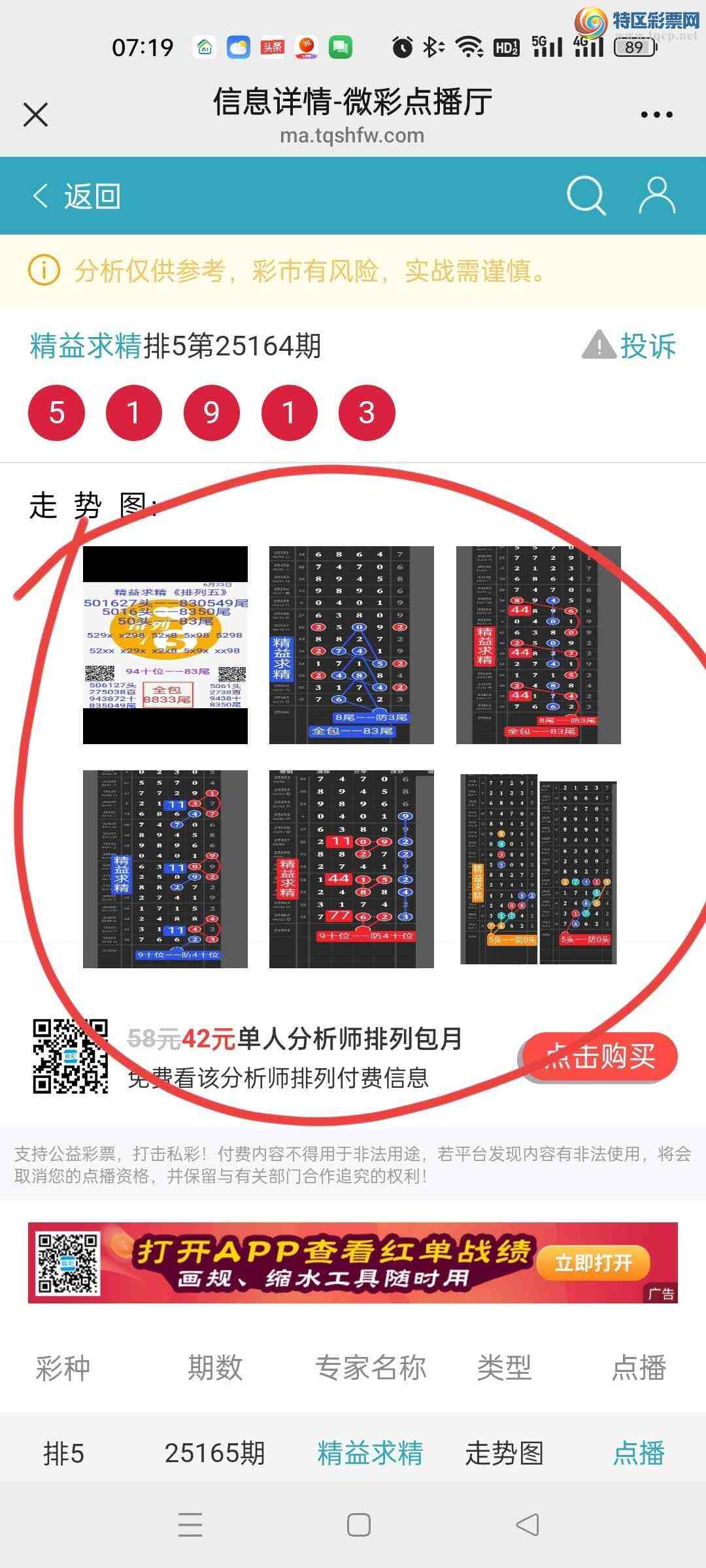Open the search magnifier icon

pyautogui.click(x=586, y=195)
